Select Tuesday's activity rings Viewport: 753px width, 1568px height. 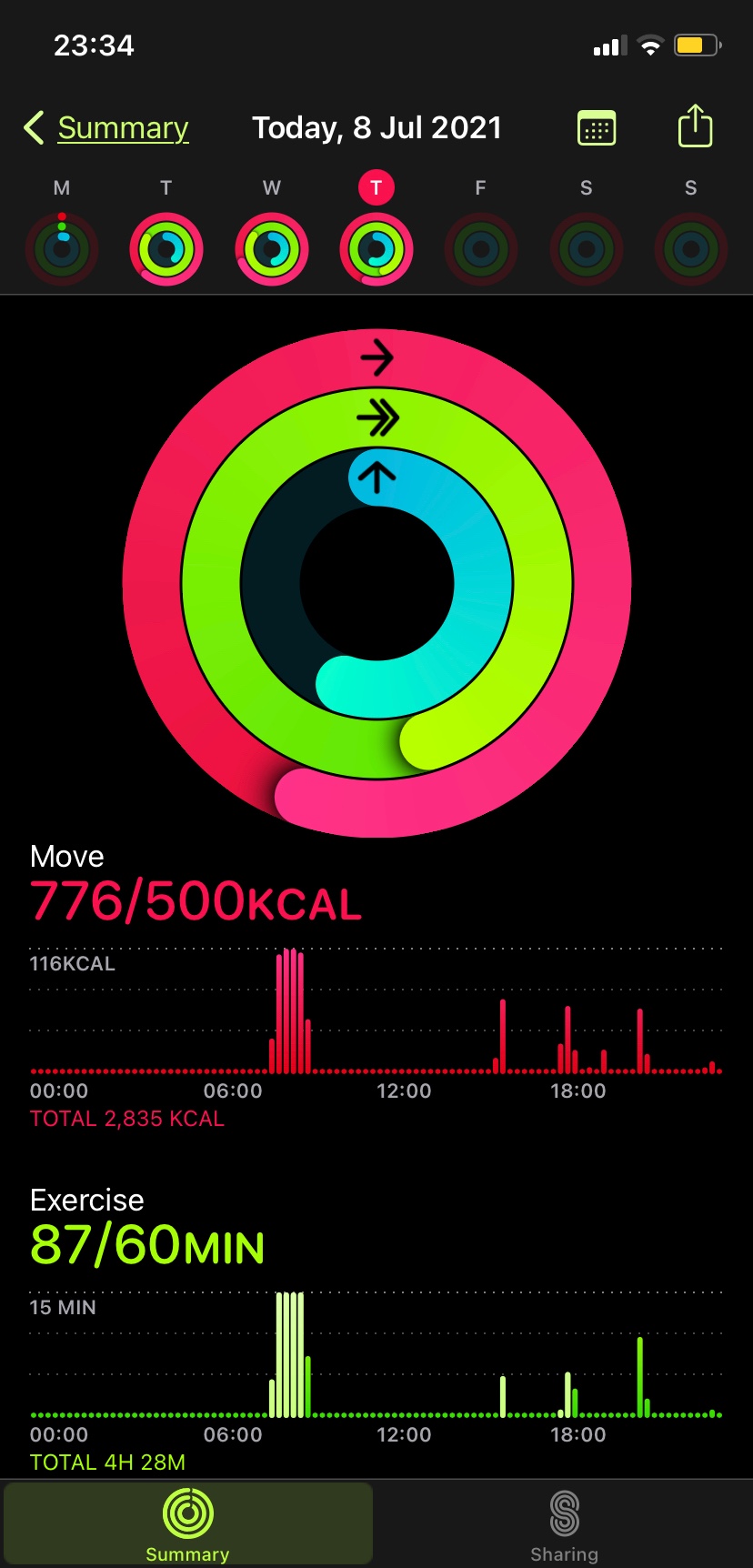(x=166, y=248)
